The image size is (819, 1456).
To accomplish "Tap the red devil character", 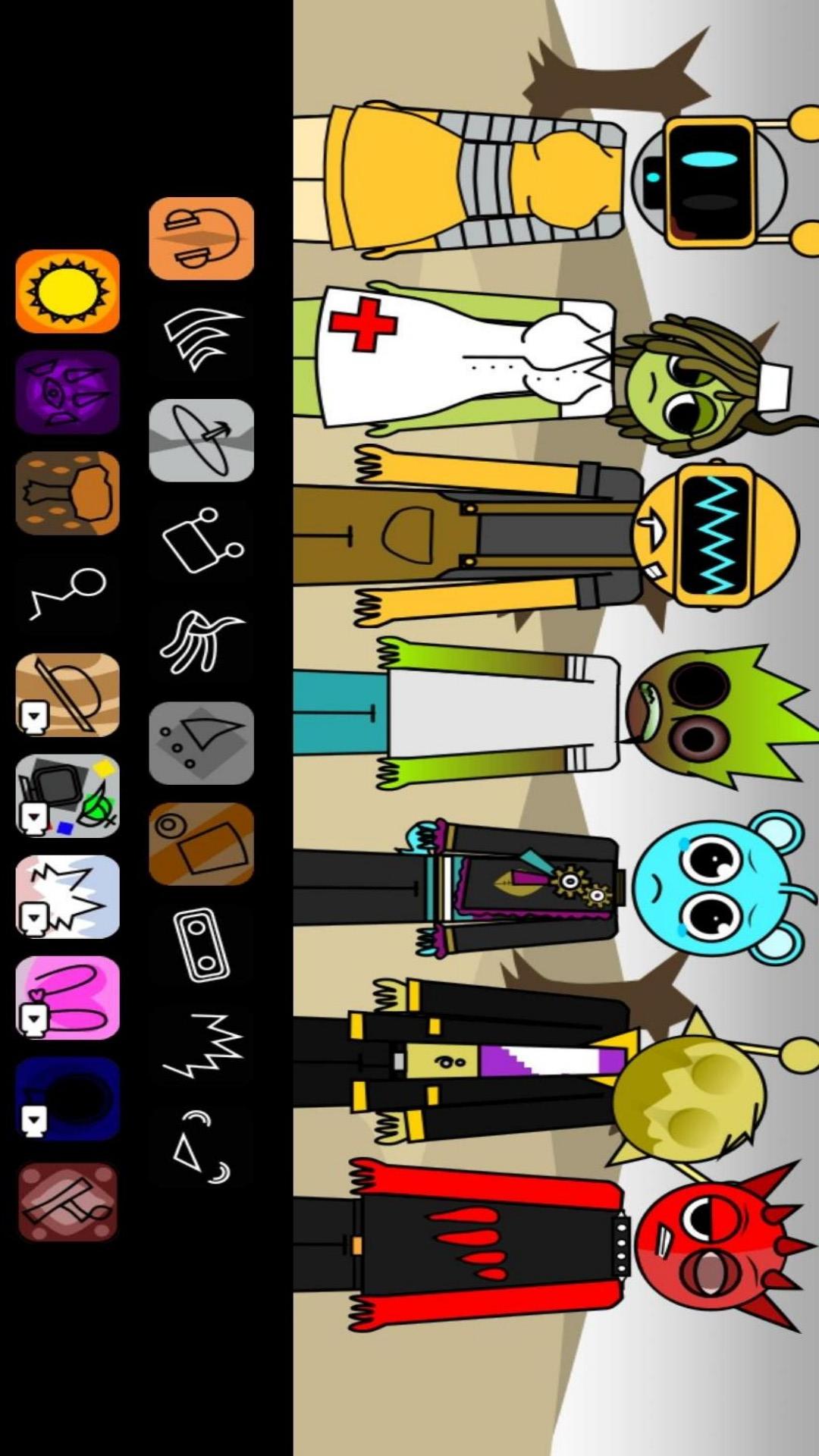I will (531, 1244).
